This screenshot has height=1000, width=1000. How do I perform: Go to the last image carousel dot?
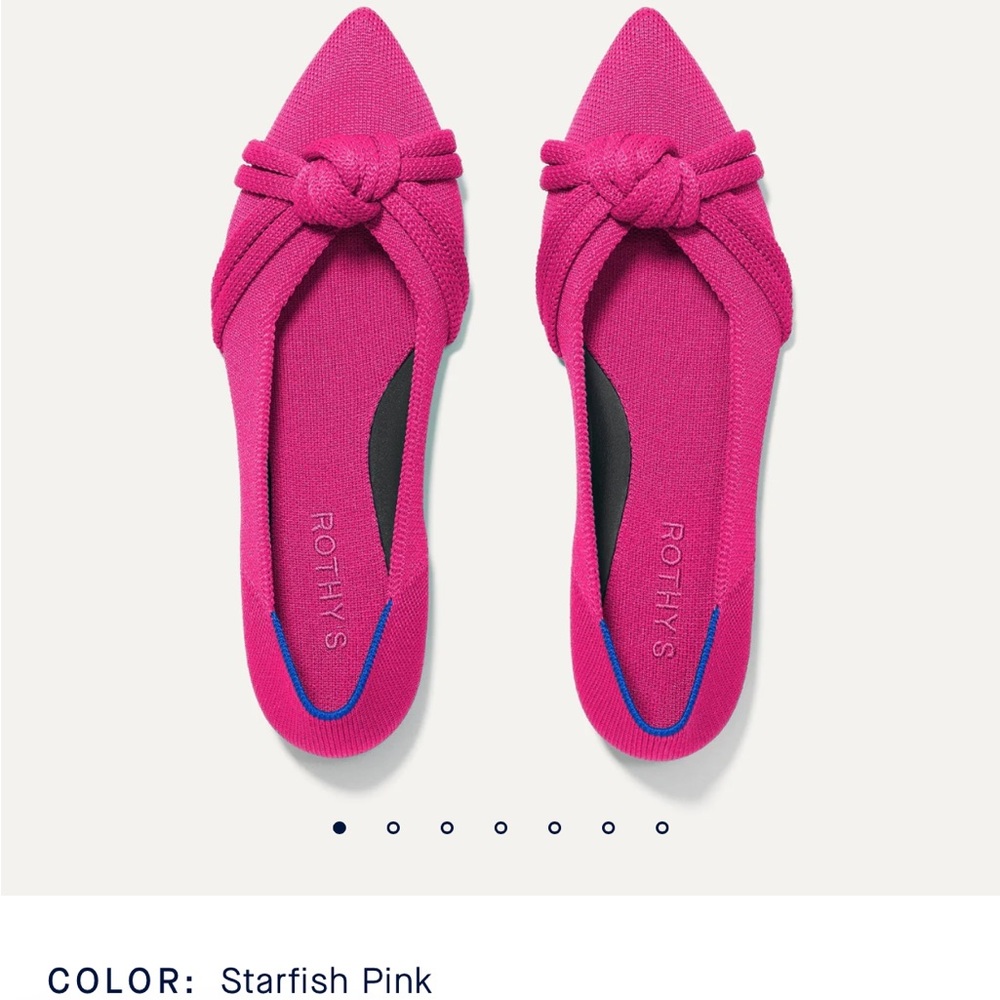coord(661,827)
